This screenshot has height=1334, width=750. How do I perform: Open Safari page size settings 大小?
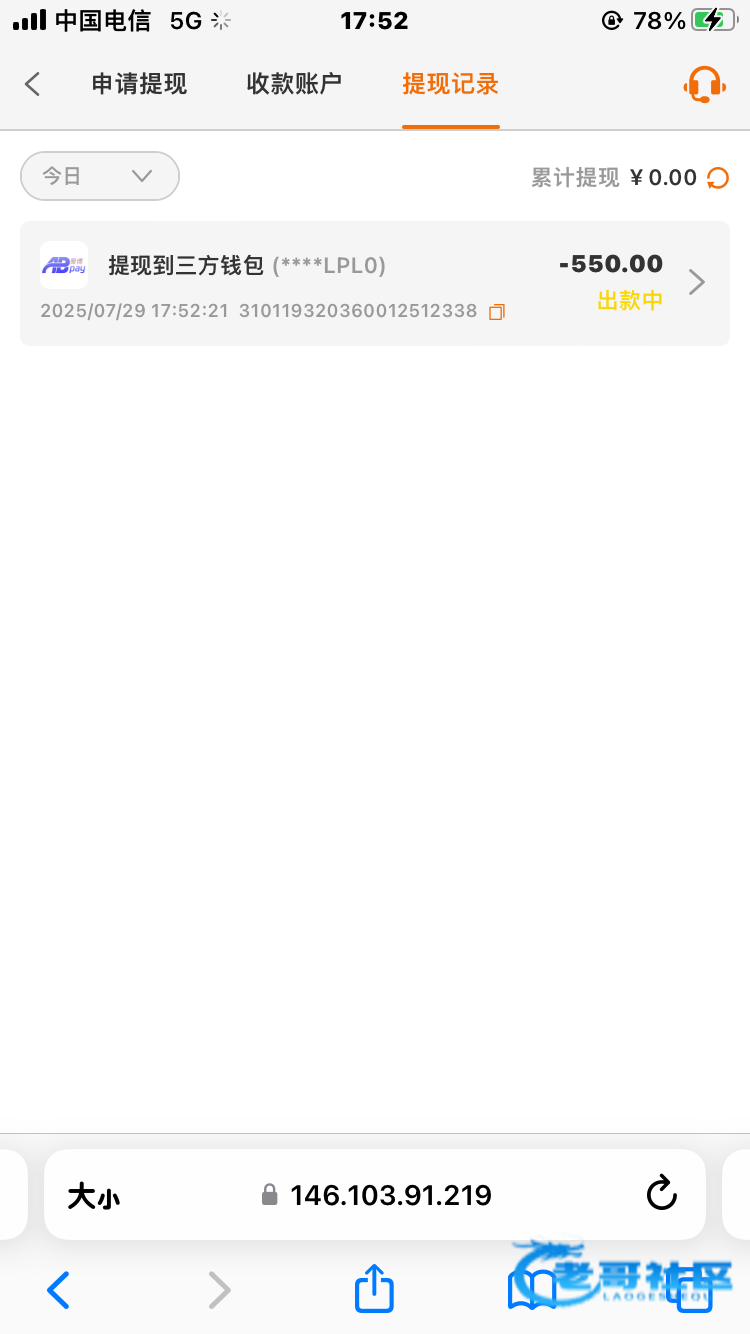coord(94,1196)
